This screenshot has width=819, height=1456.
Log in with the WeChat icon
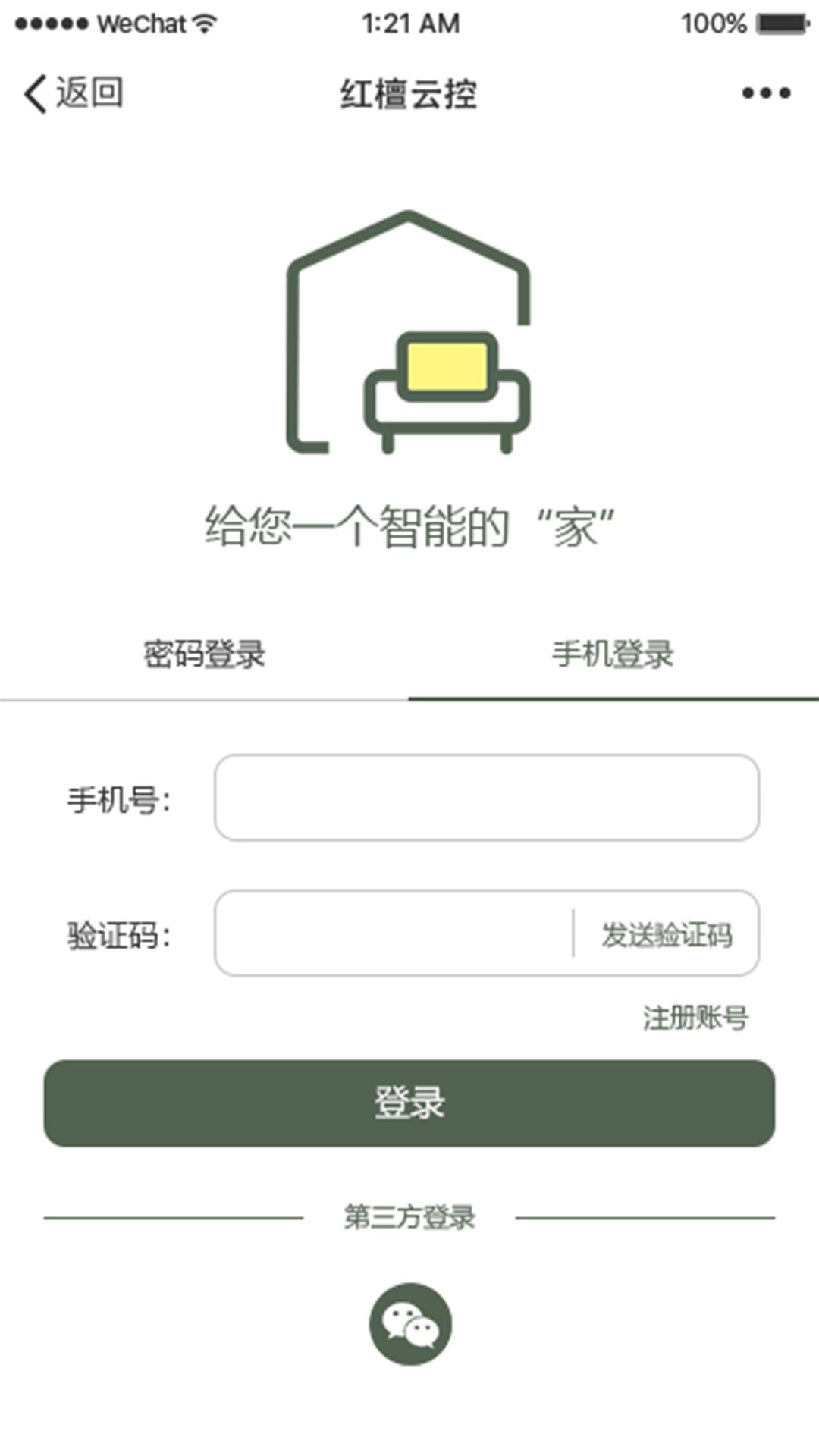click(x=410, y=1324)
